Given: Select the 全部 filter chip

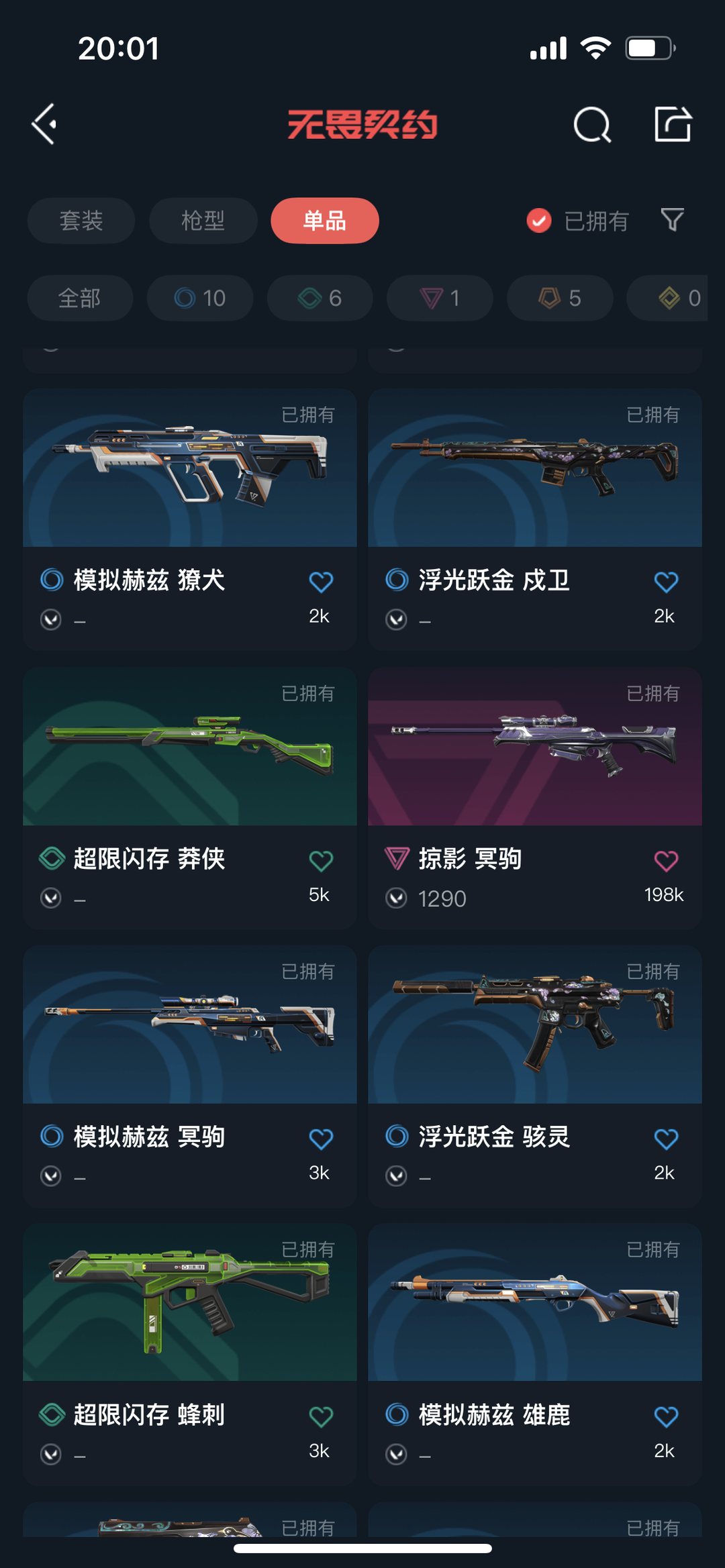Looking at the screenshot, I should (x=79, y=298).
